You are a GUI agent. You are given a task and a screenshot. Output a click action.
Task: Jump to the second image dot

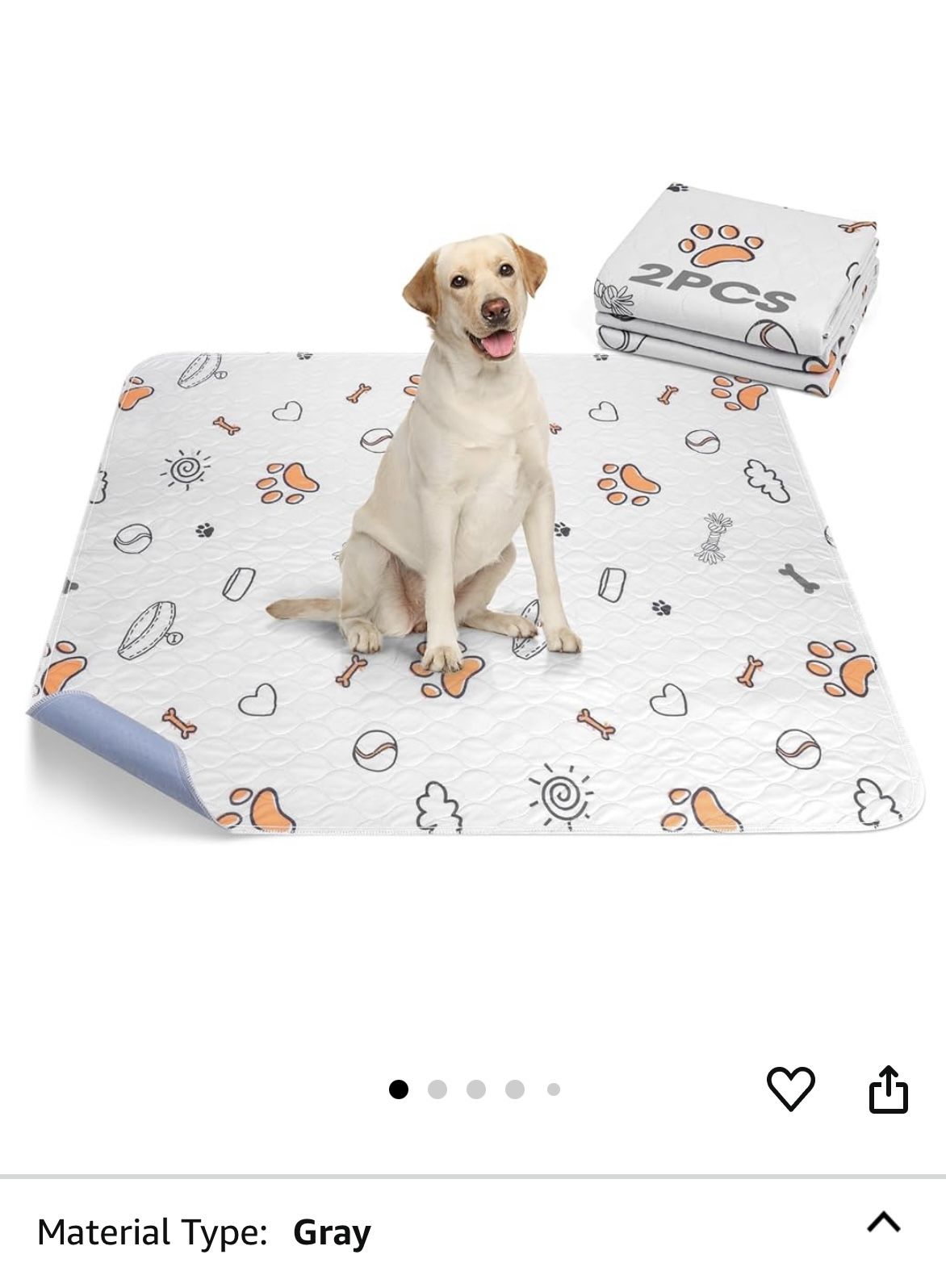tap(437, 1089)
